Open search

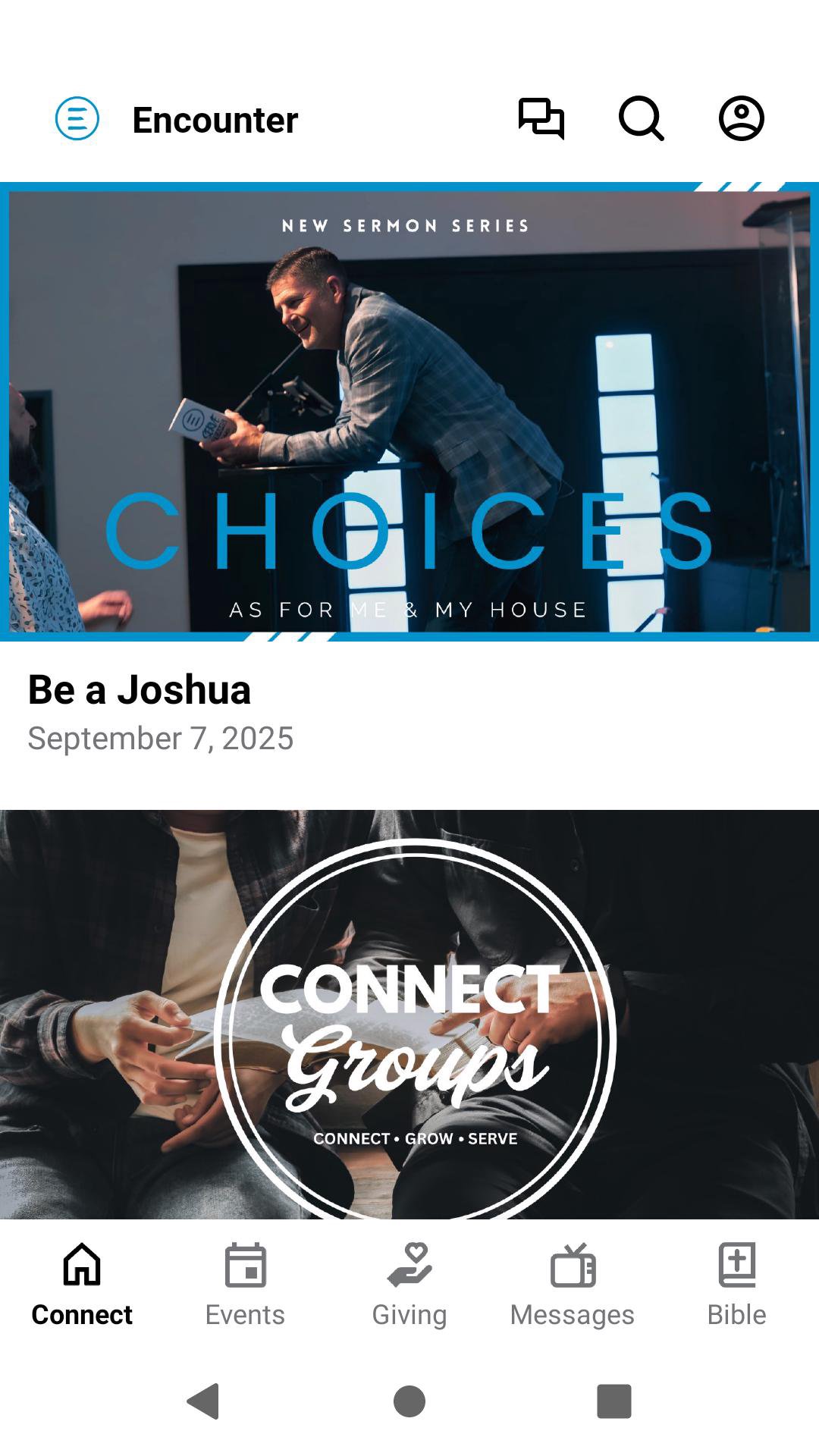click(x=641, y=119)
